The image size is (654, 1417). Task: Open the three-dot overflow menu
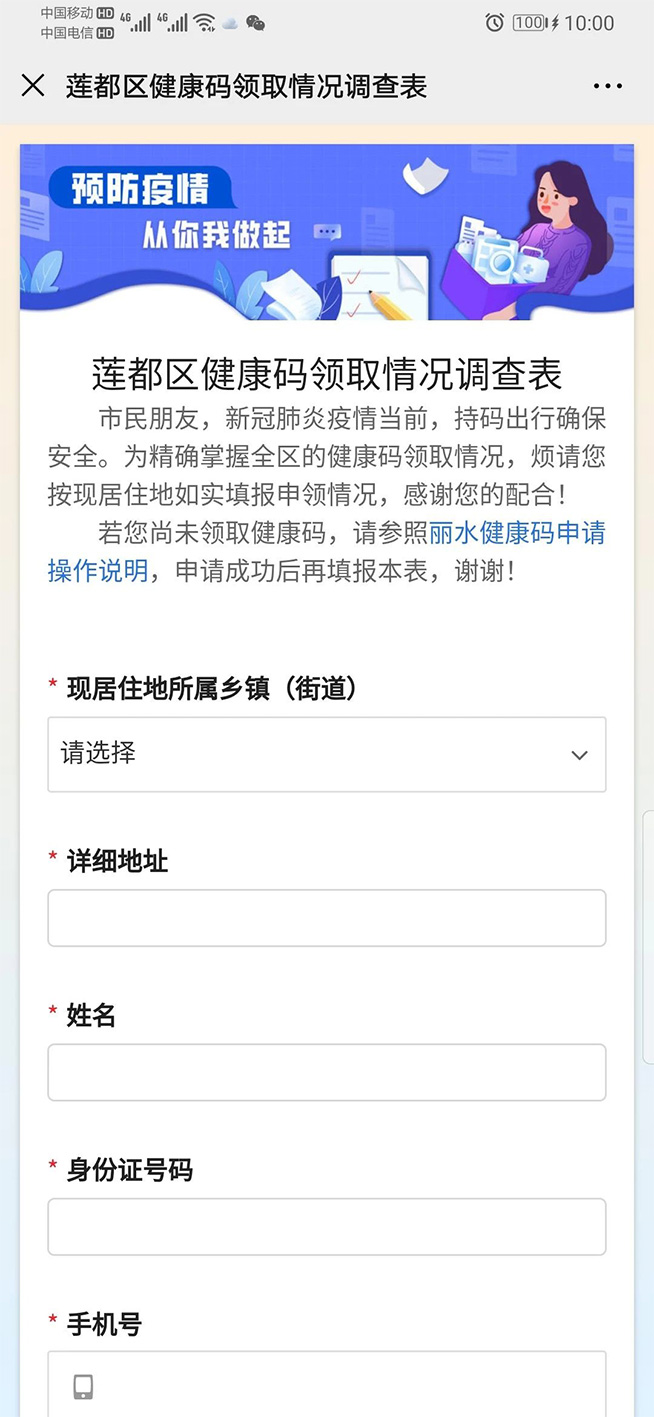607,87
